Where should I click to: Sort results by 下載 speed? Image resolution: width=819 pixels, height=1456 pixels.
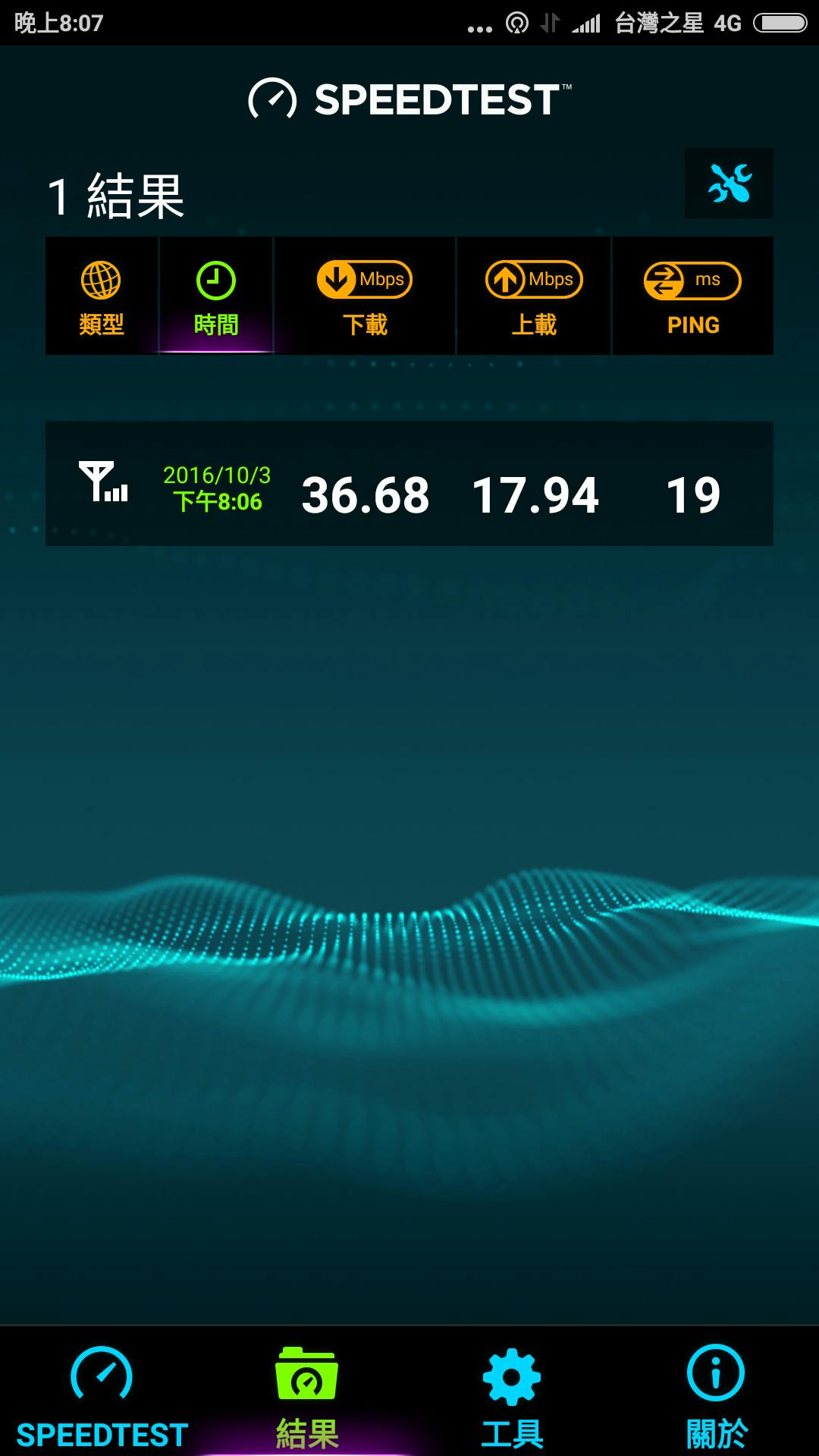point(365,297)
